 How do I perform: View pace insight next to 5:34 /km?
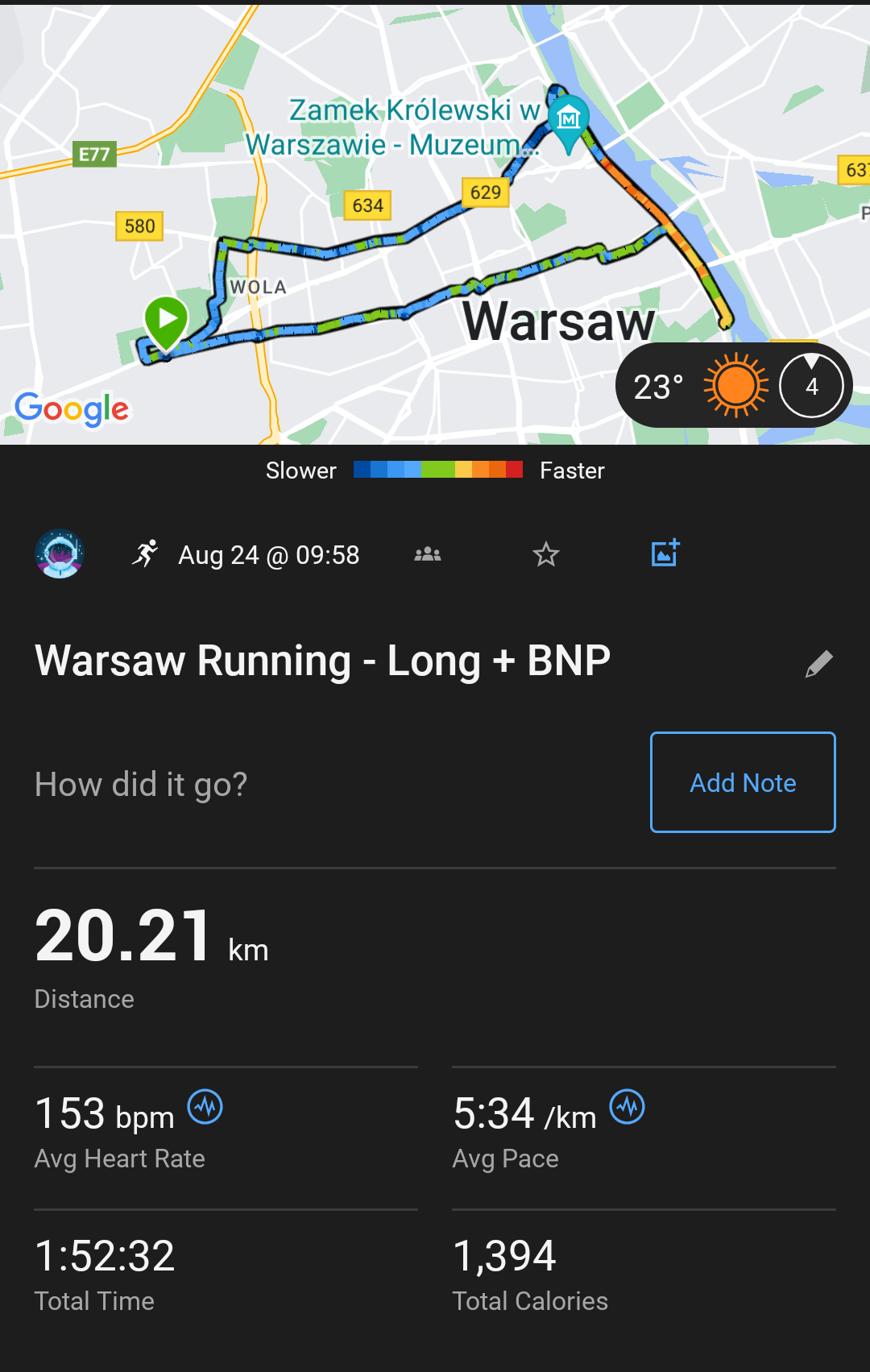click(x=627, y=1107)
